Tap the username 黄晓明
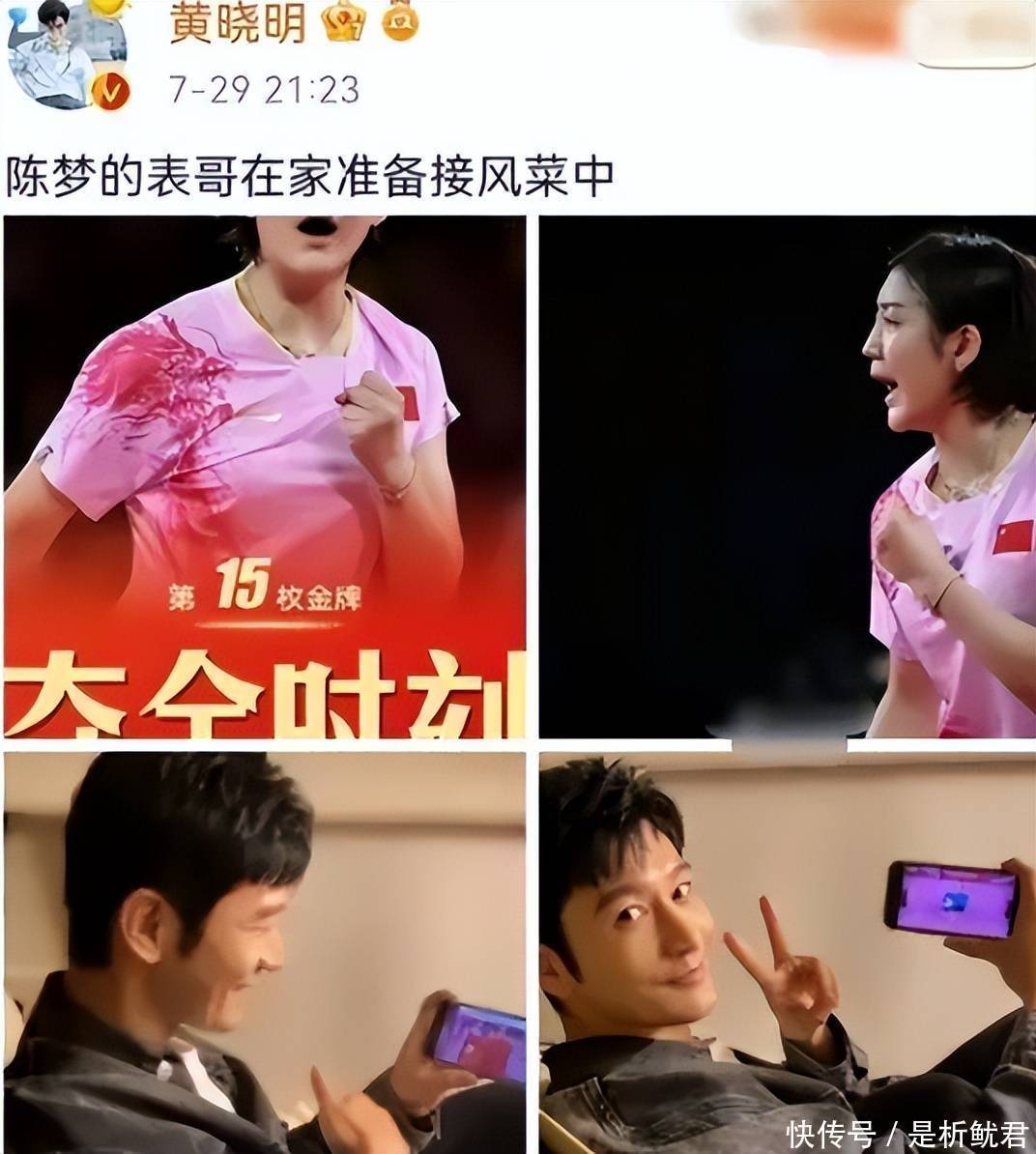The image size is (1036, 1154). click(x=239, y=23)
